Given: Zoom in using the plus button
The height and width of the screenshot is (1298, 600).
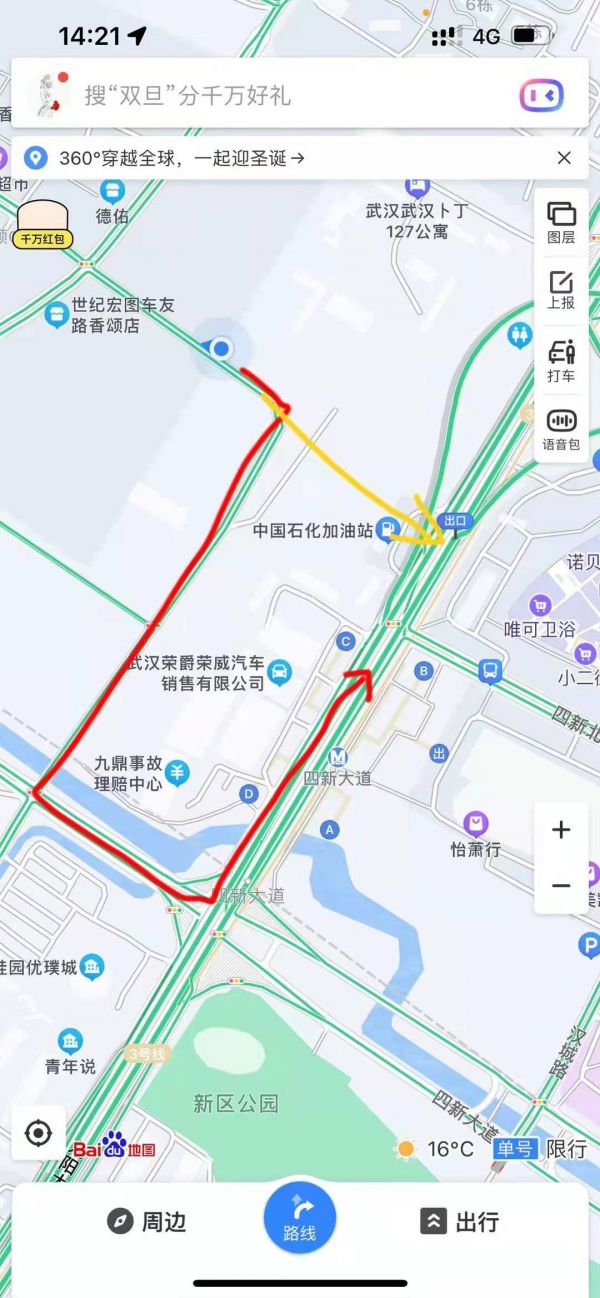Looking at the screenshot, I should 561,830.
